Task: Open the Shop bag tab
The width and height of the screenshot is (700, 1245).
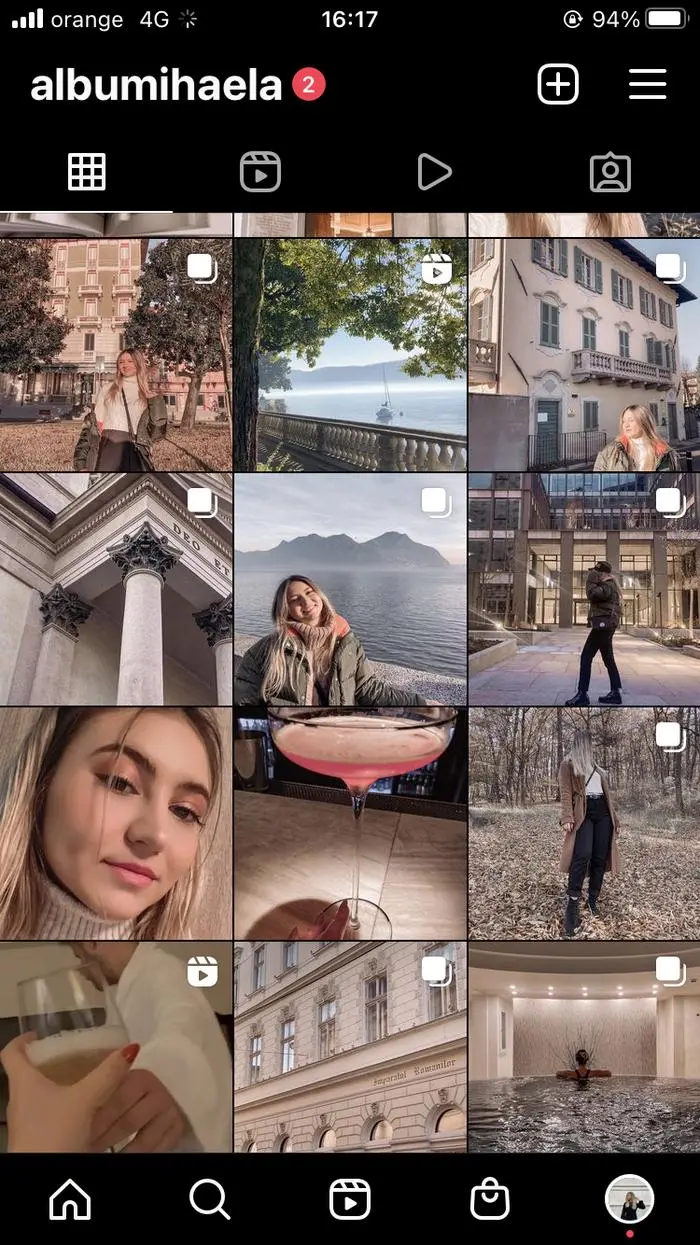Action: coord(490,1199)
